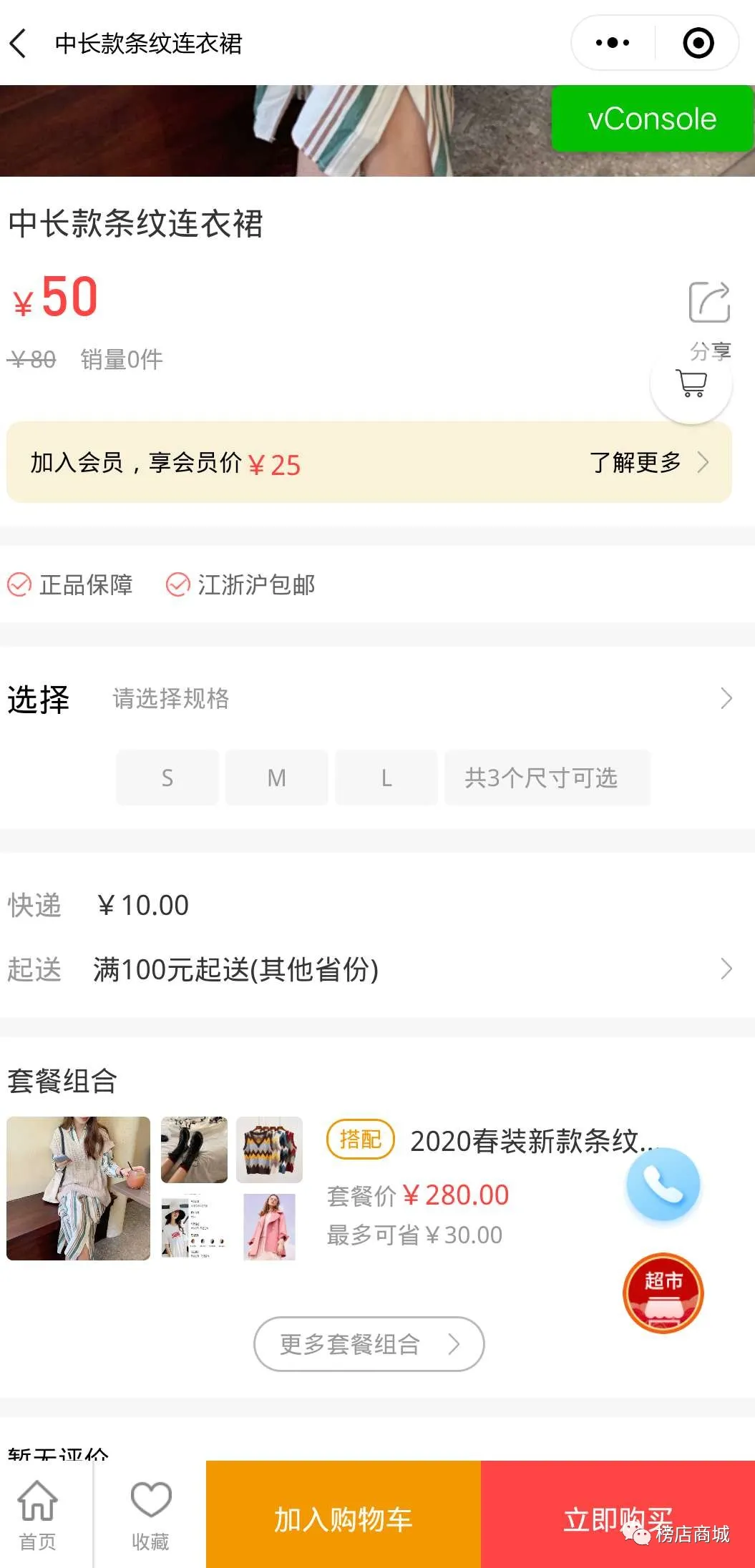Close the mini program with circle icon

tap(698, 43)
